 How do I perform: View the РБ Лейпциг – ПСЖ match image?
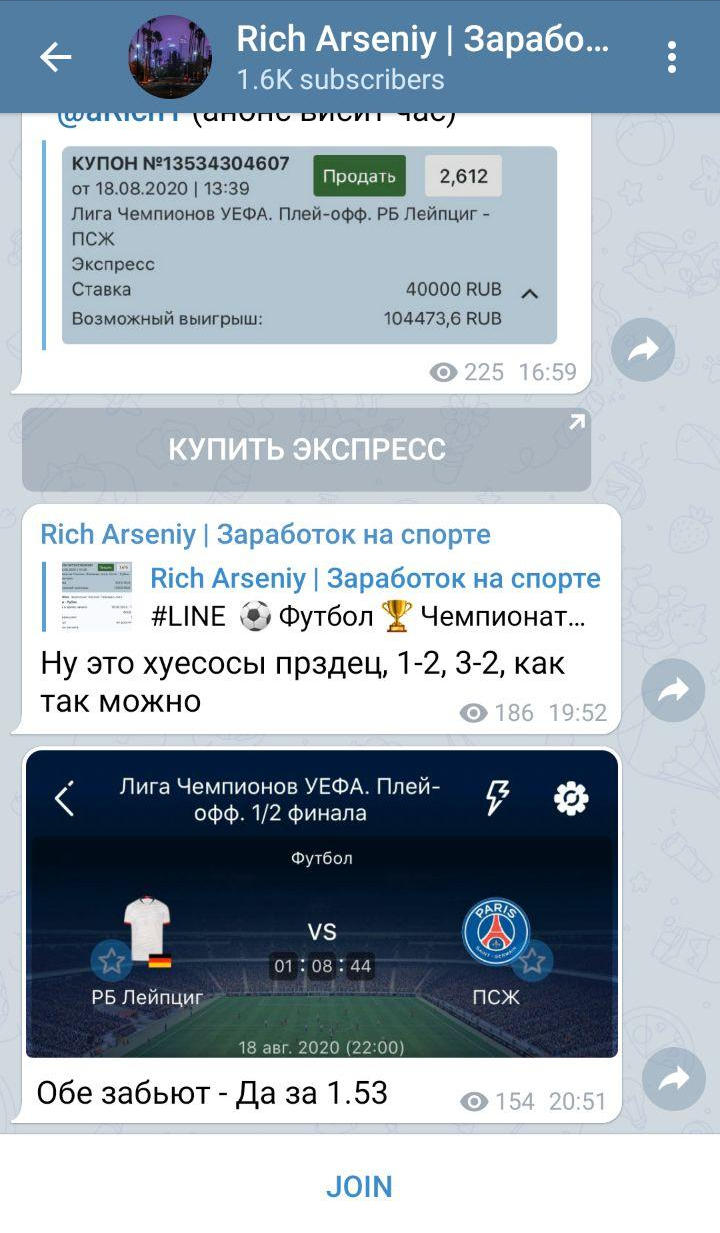coord(321,905)
